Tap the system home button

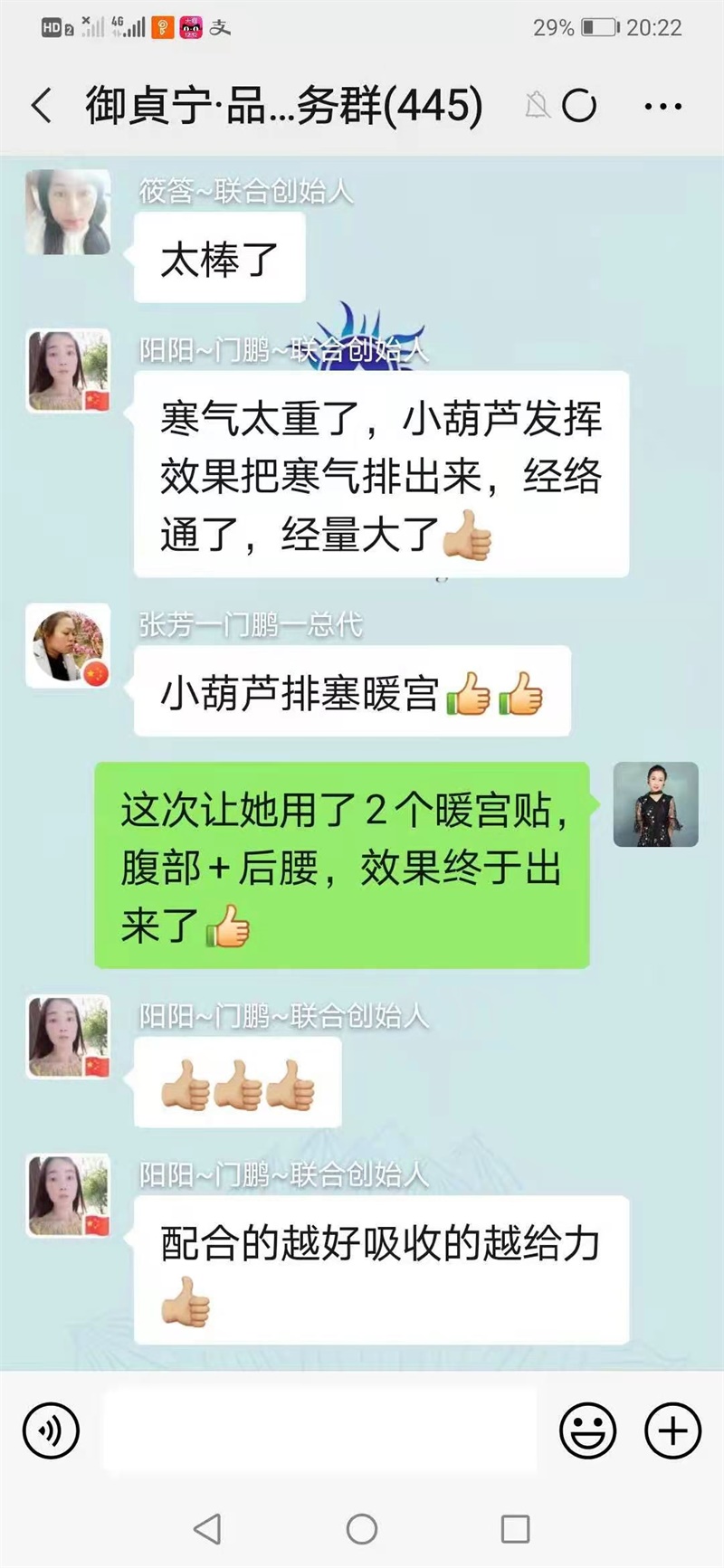pos(362,1529)
